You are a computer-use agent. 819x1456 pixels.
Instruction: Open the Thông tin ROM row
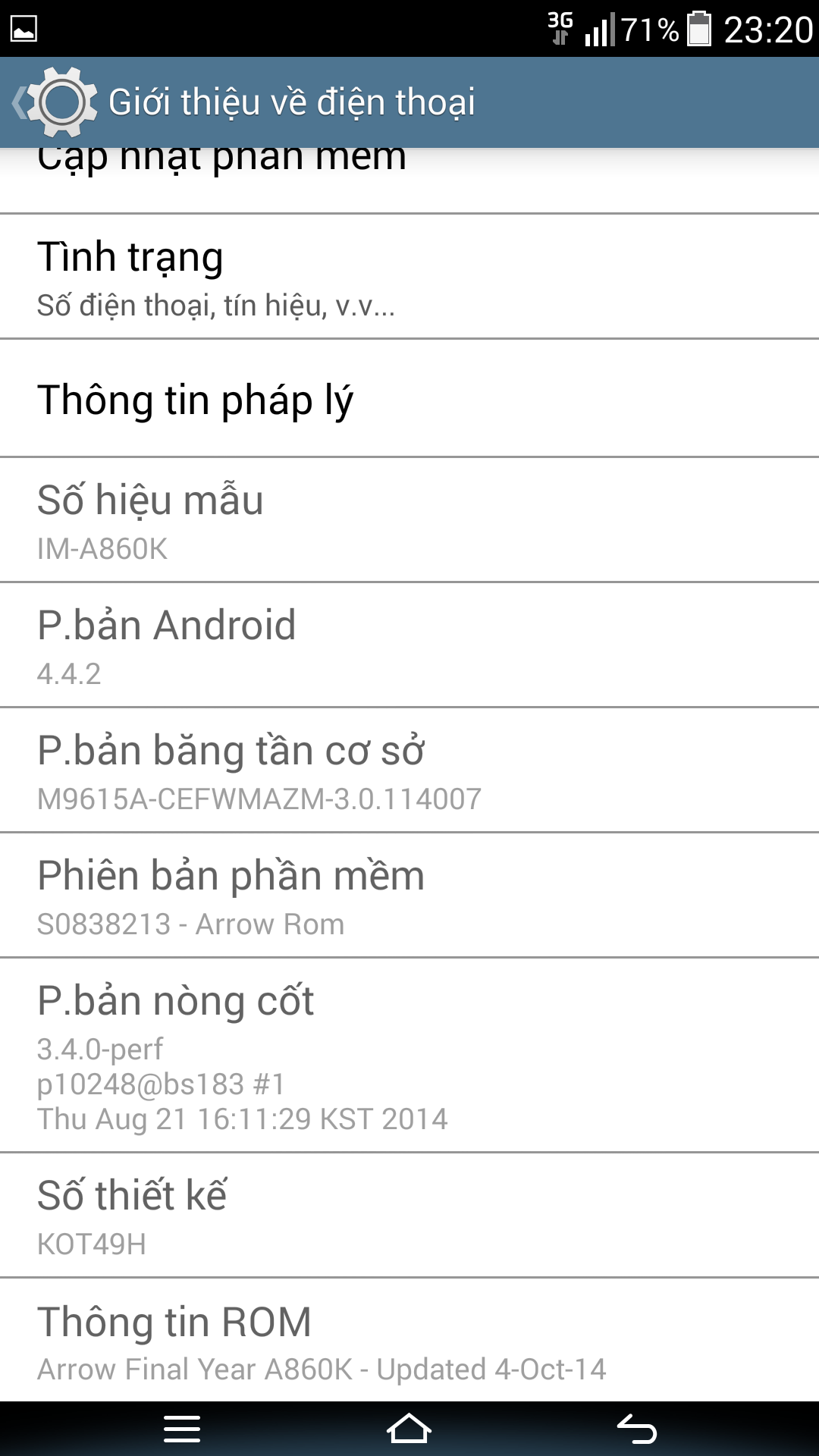[409, 1341]
